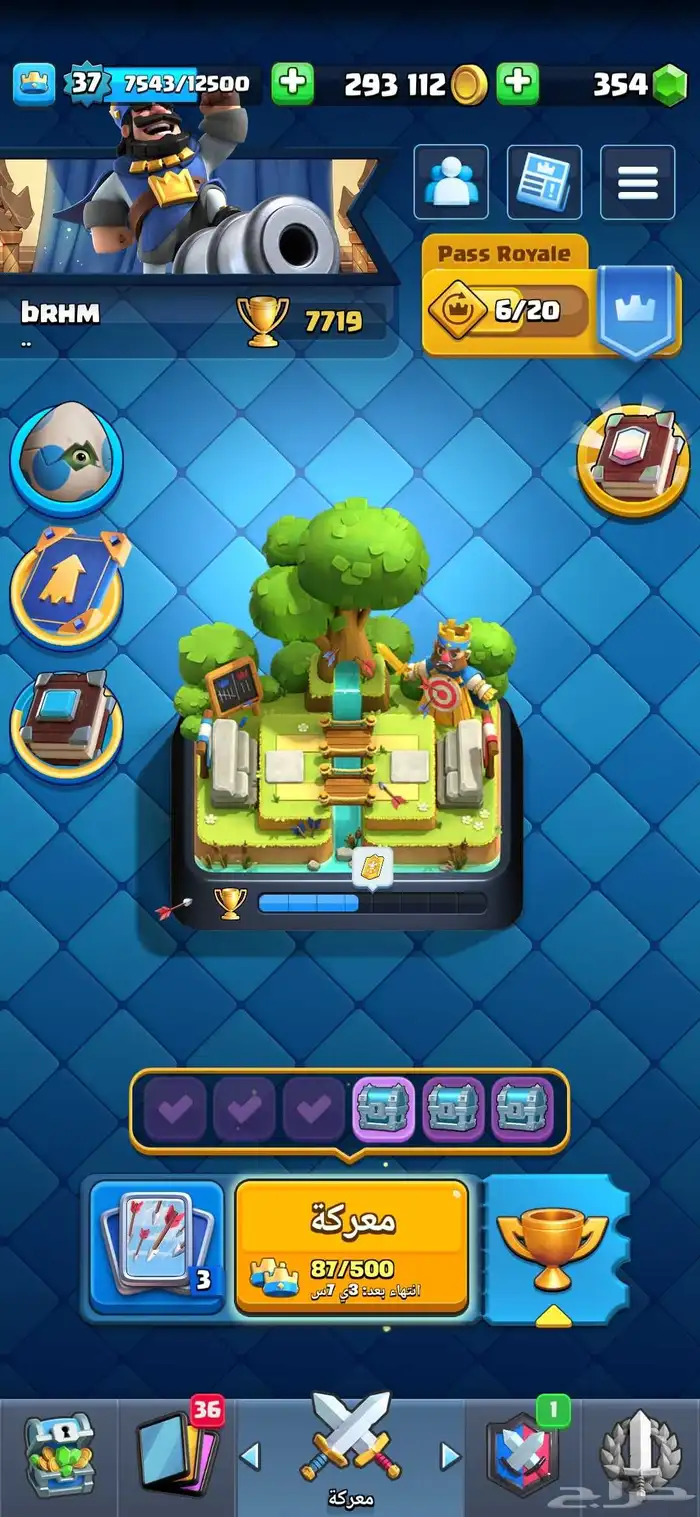This screenshot has height=1517, width=700.
Task: Switch to the shop chest tab
Action: pos(58,1455)
